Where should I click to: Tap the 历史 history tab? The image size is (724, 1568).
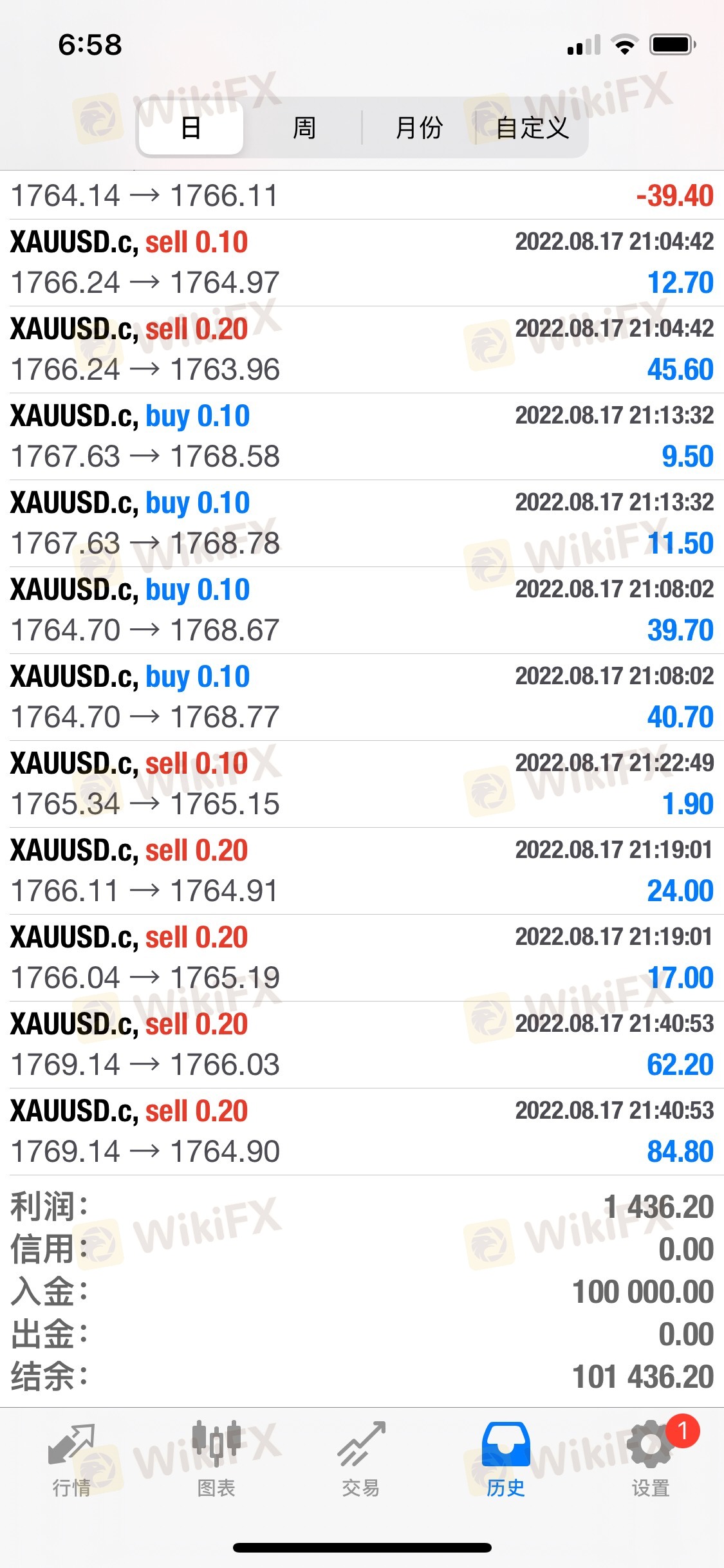point(506,1459)
